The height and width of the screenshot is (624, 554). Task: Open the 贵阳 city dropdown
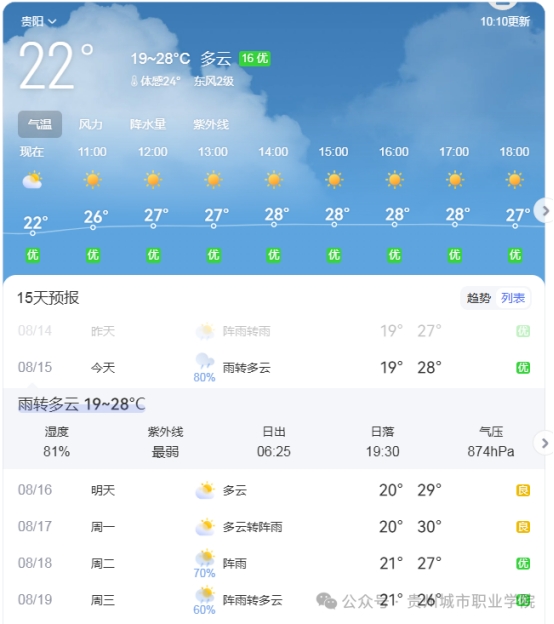[39, 21]
